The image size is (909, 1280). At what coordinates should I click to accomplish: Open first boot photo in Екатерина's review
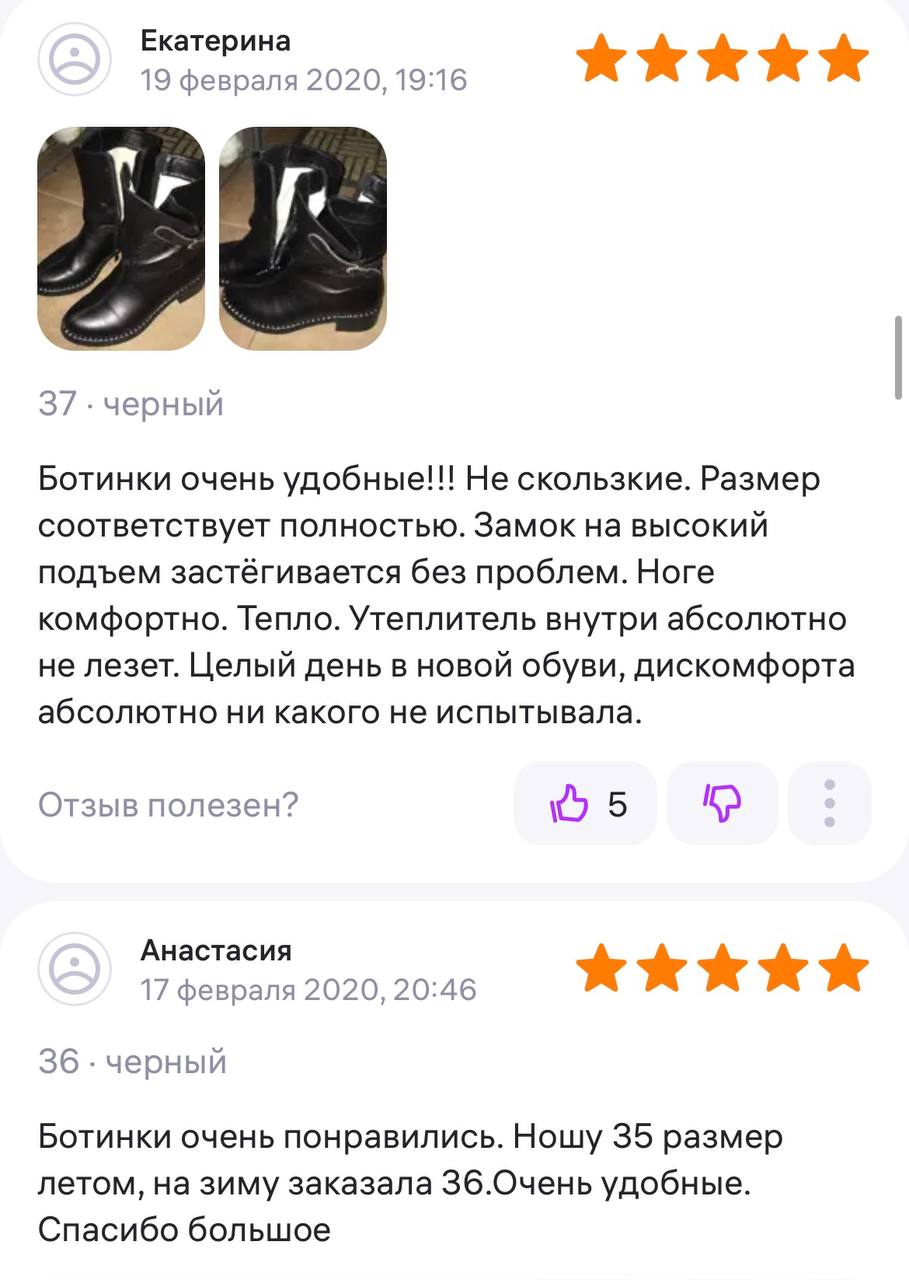coord(121,238)
